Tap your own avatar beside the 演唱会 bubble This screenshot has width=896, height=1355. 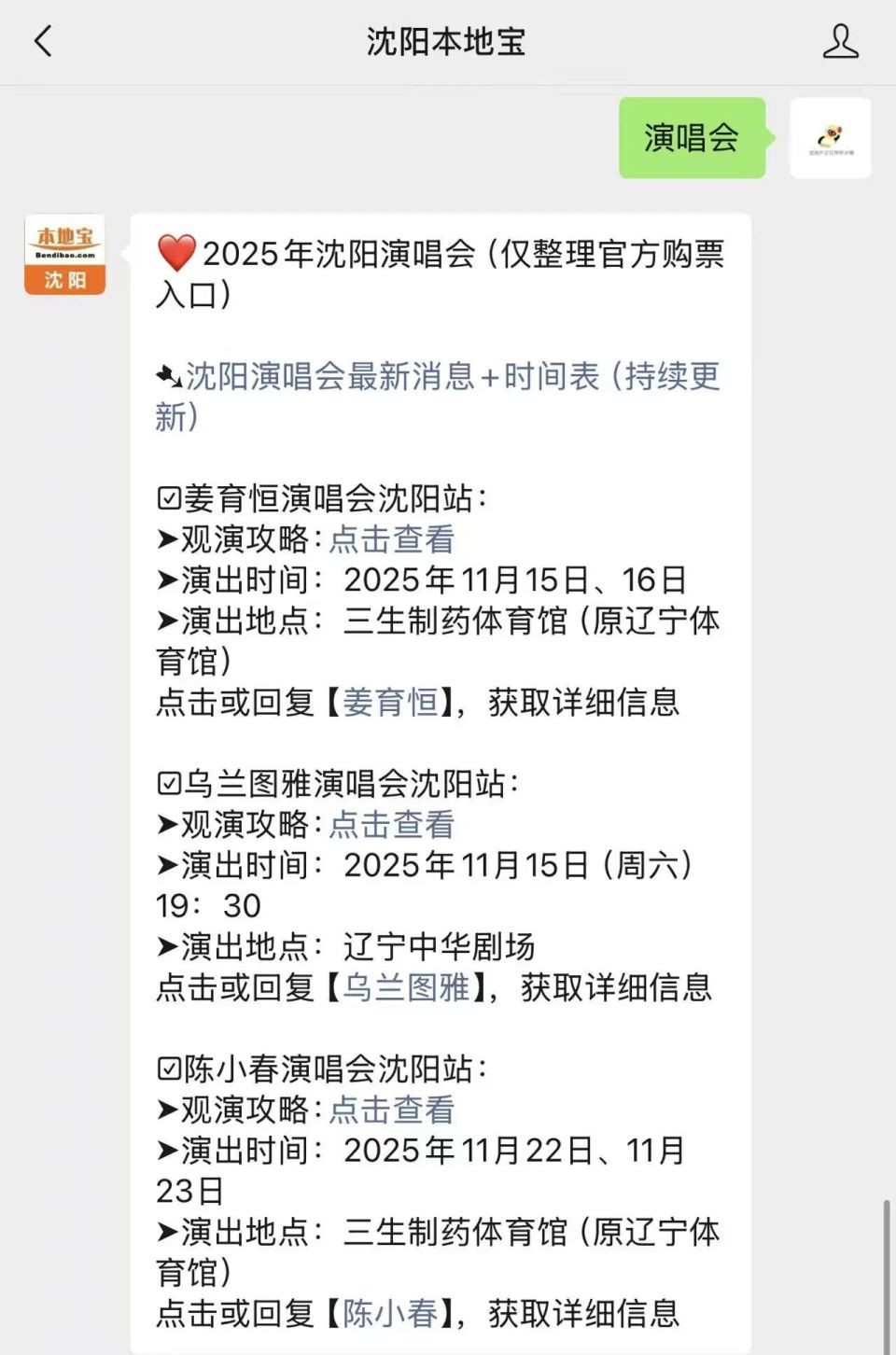pyautogui.click(x=831, y=140)
